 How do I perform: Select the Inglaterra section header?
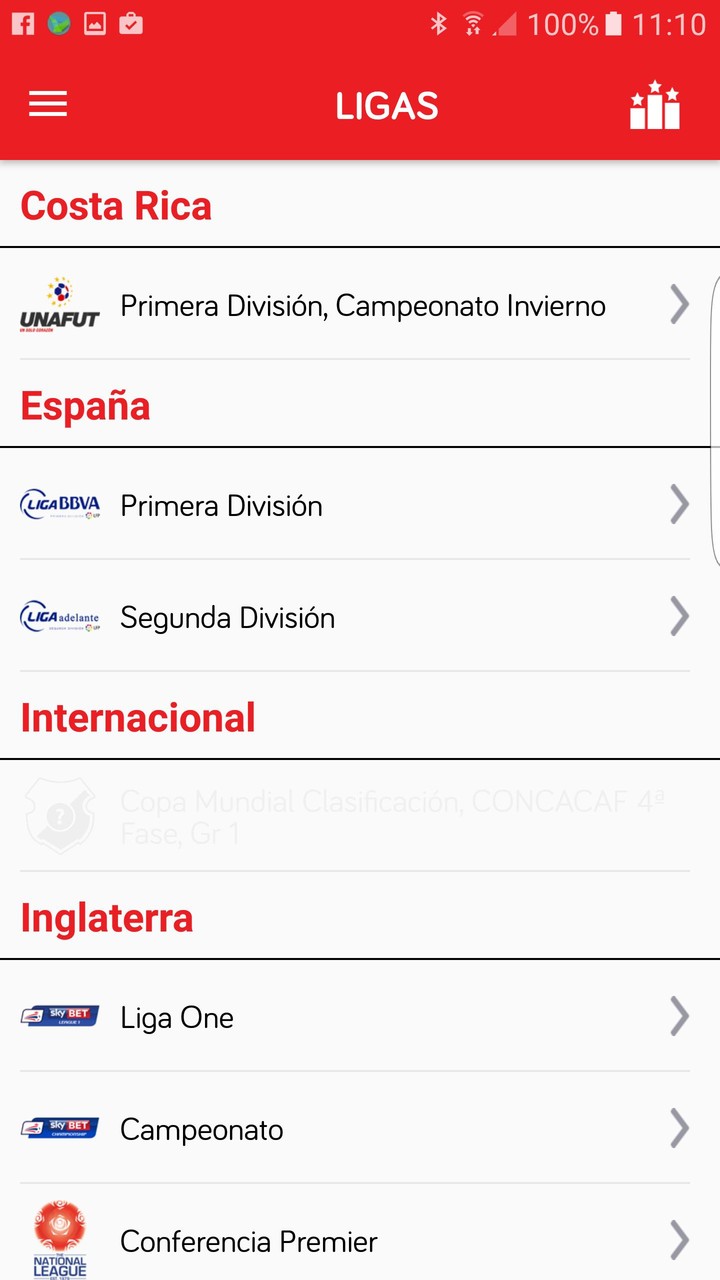pyautogui.click(x=106, y=917)
